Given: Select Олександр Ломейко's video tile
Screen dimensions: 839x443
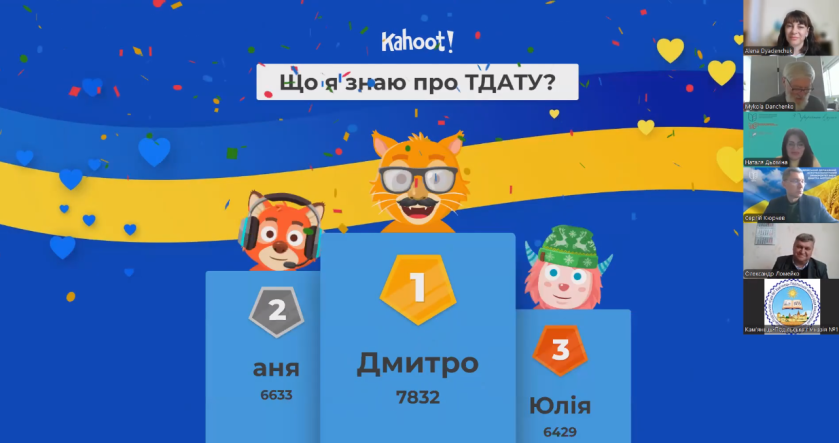Looking at the screenshot, I should pyautogui.click(x=790, y=249).
